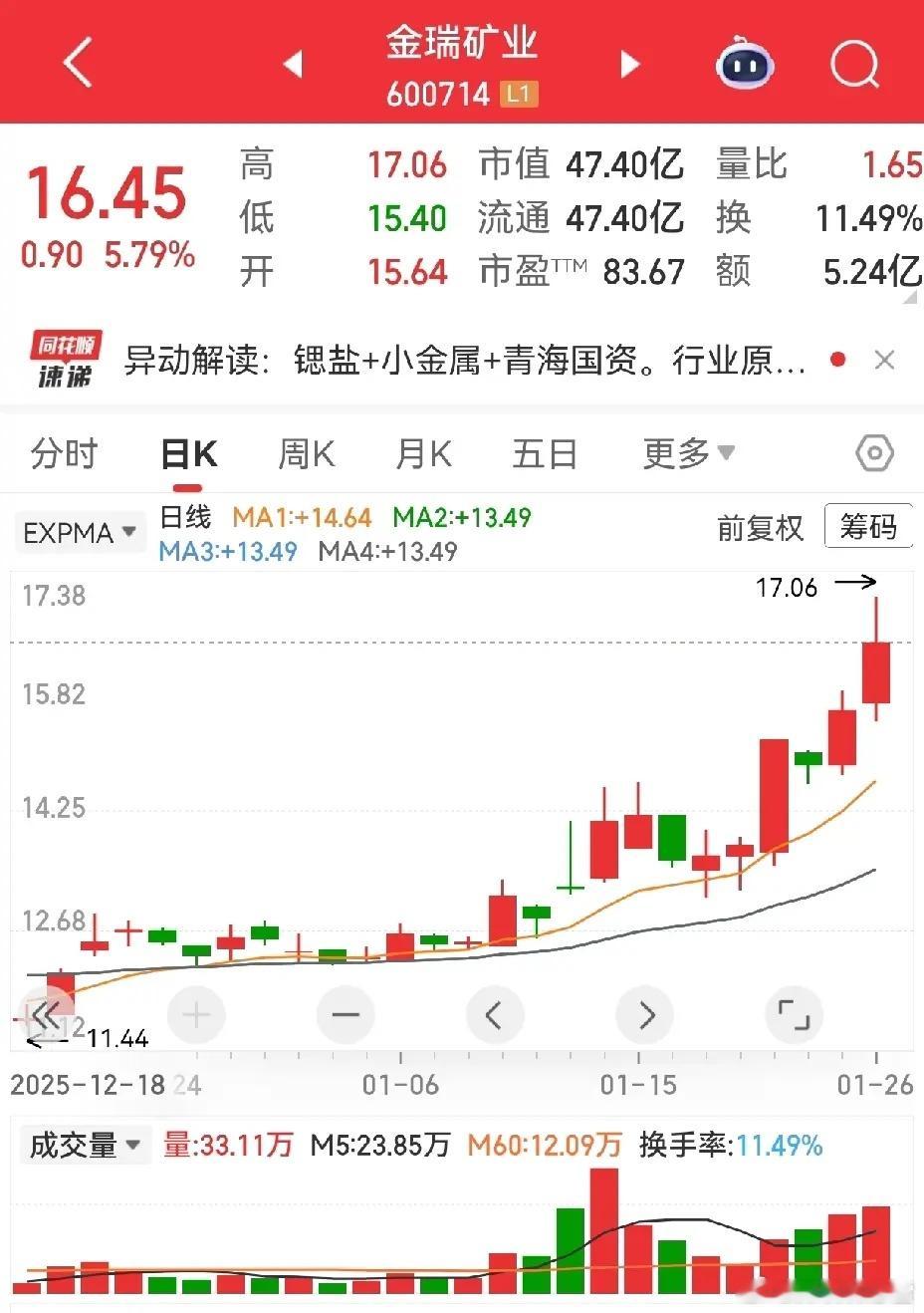Image resolution: width=924 pixels, height=1313 pixels.
Task: Switch to the 分时 chart tab
Action: coord(64,454)
